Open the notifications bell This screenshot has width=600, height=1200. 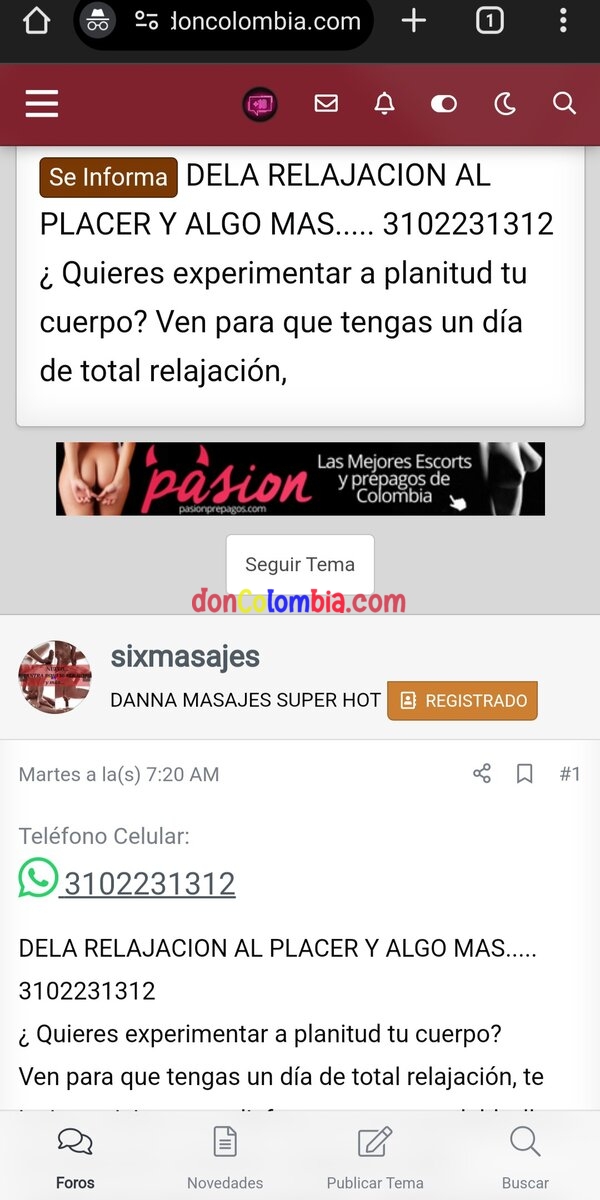point(384,103)
